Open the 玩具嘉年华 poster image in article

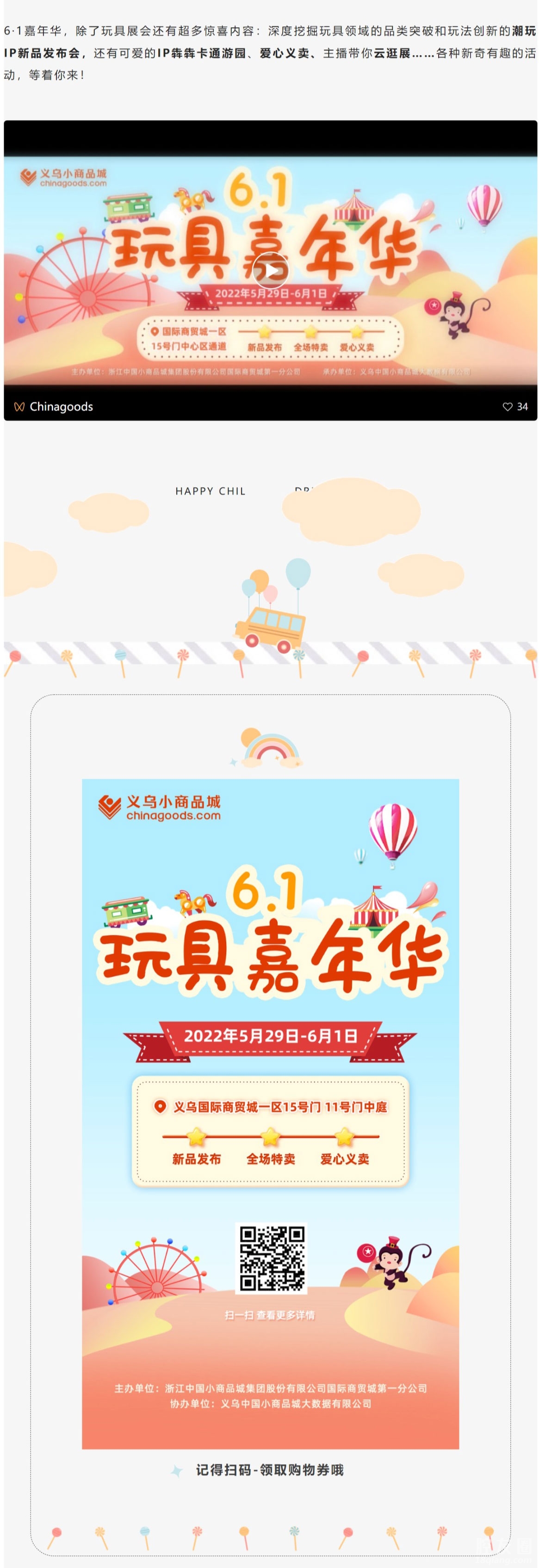tap(270, 1114)
